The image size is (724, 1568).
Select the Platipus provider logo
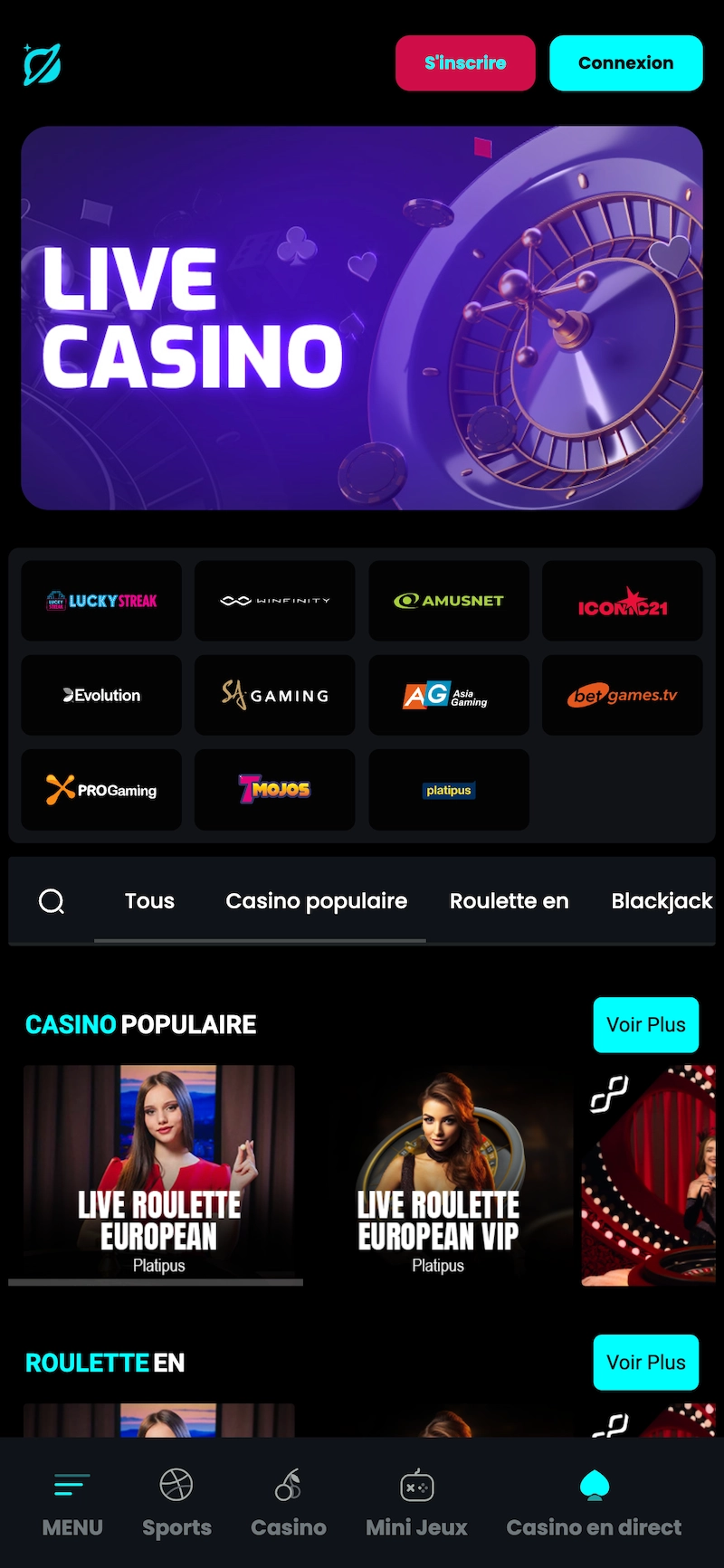pyautogui.click(x=448, y=789)
